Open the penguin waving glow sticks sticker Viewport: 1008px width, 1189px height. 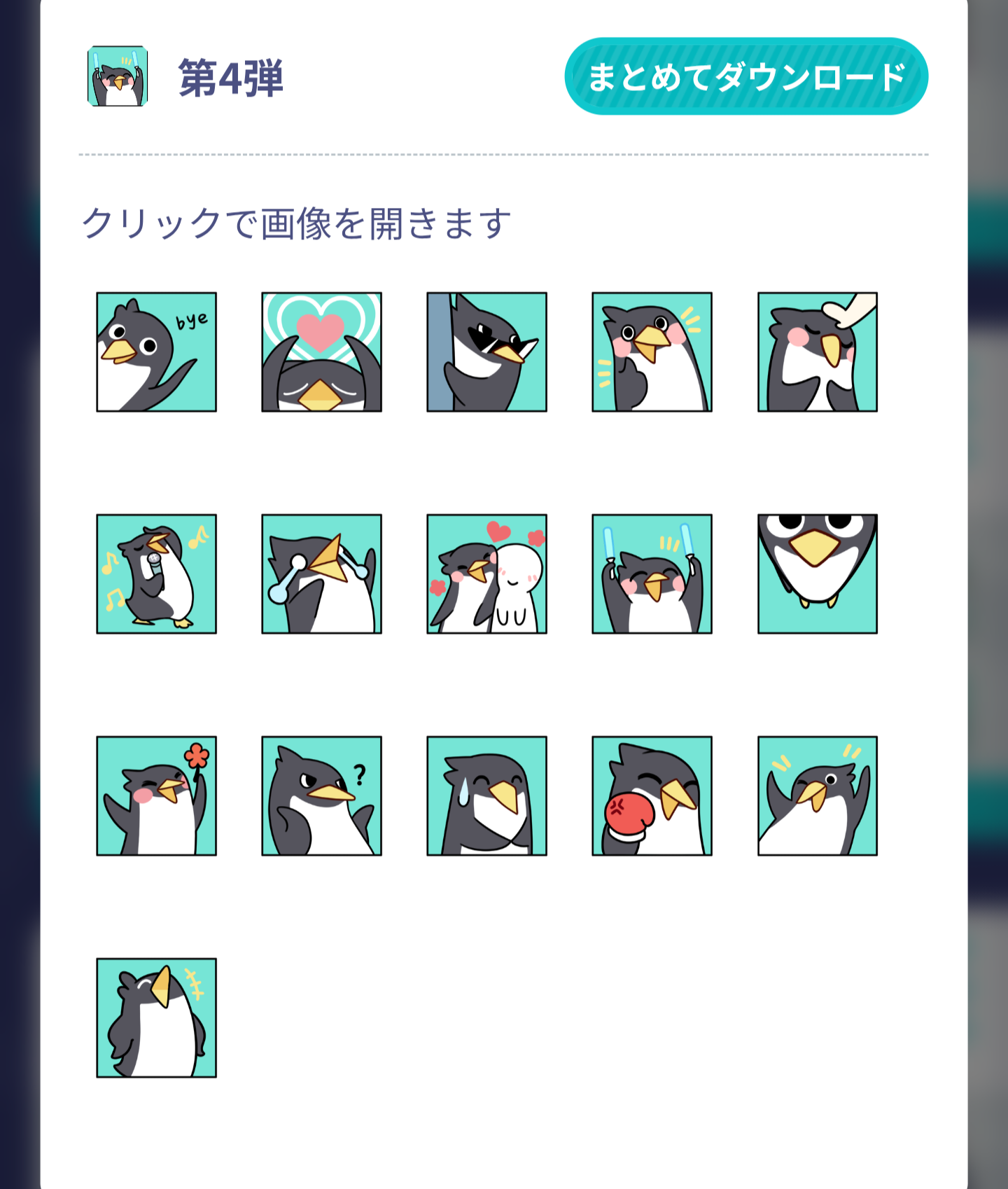[652, 574]
